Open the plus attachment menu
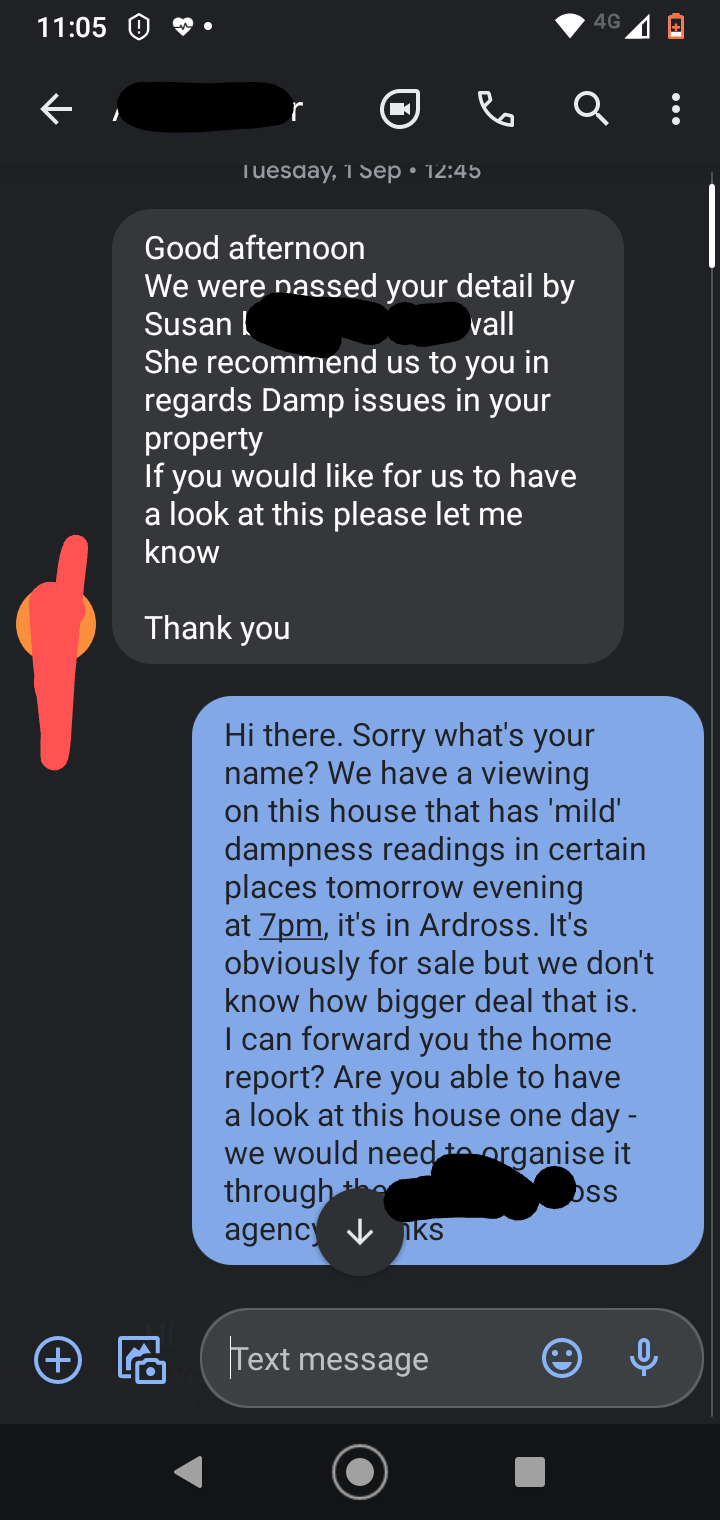 pyautogui.click(x=58, y=1360)
